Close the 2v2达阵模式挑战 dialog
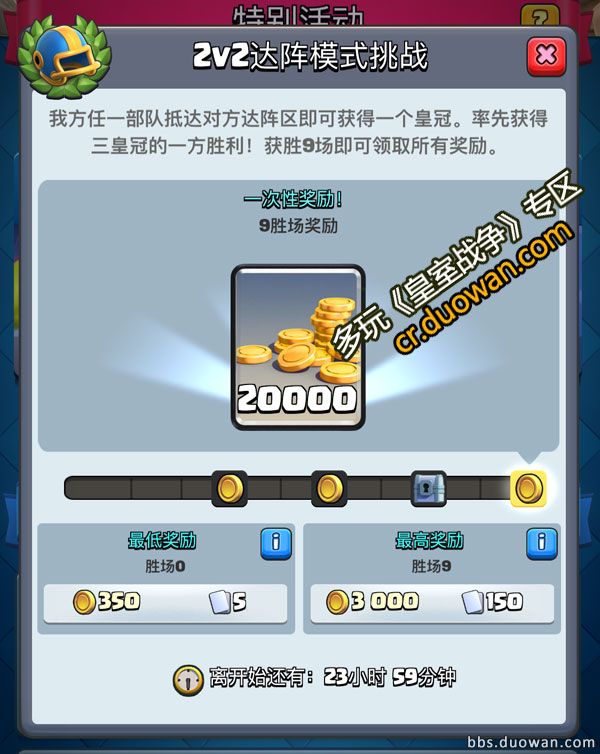 [x=545, y=56]
